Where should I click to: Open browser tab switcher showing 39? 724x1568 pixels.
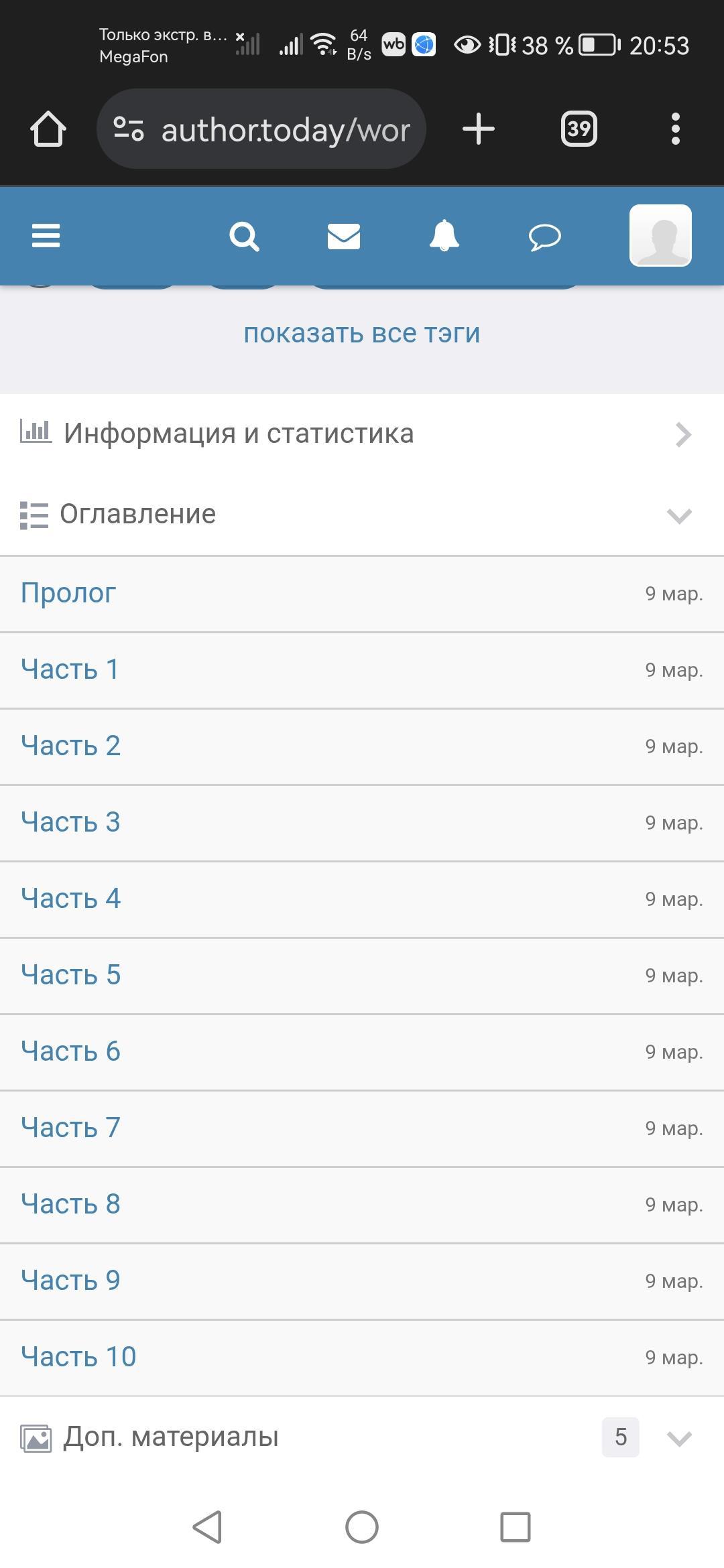point(579,129)
